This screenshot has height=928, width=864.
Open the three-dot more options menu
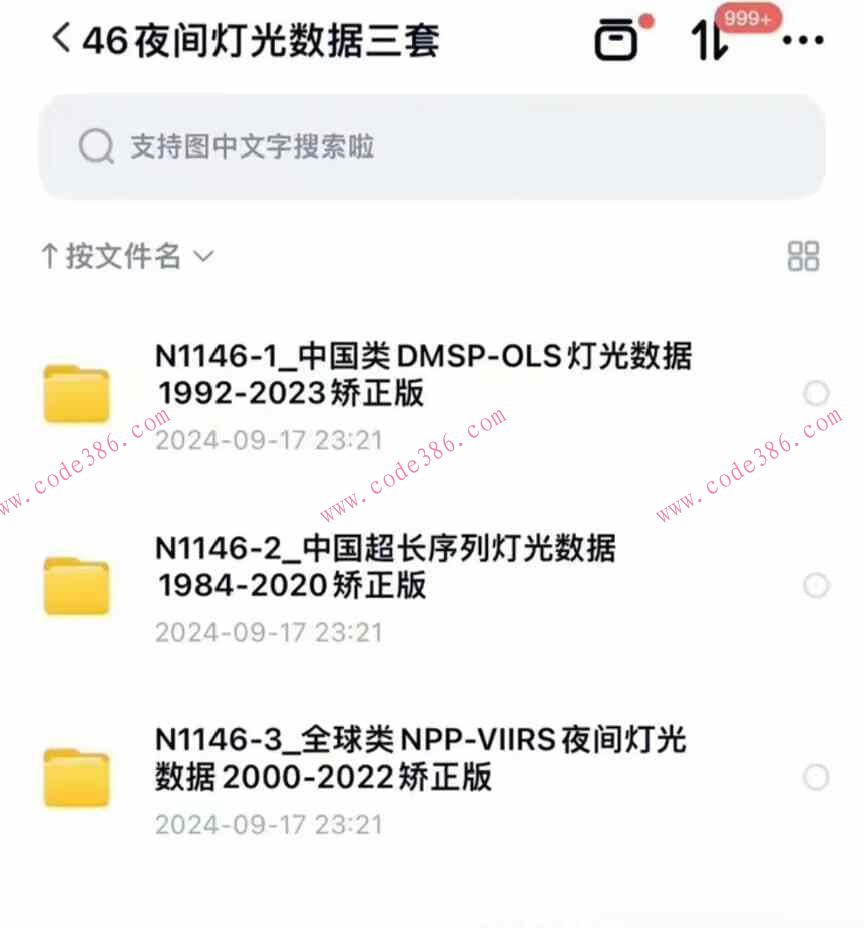(x=806, y=40)
